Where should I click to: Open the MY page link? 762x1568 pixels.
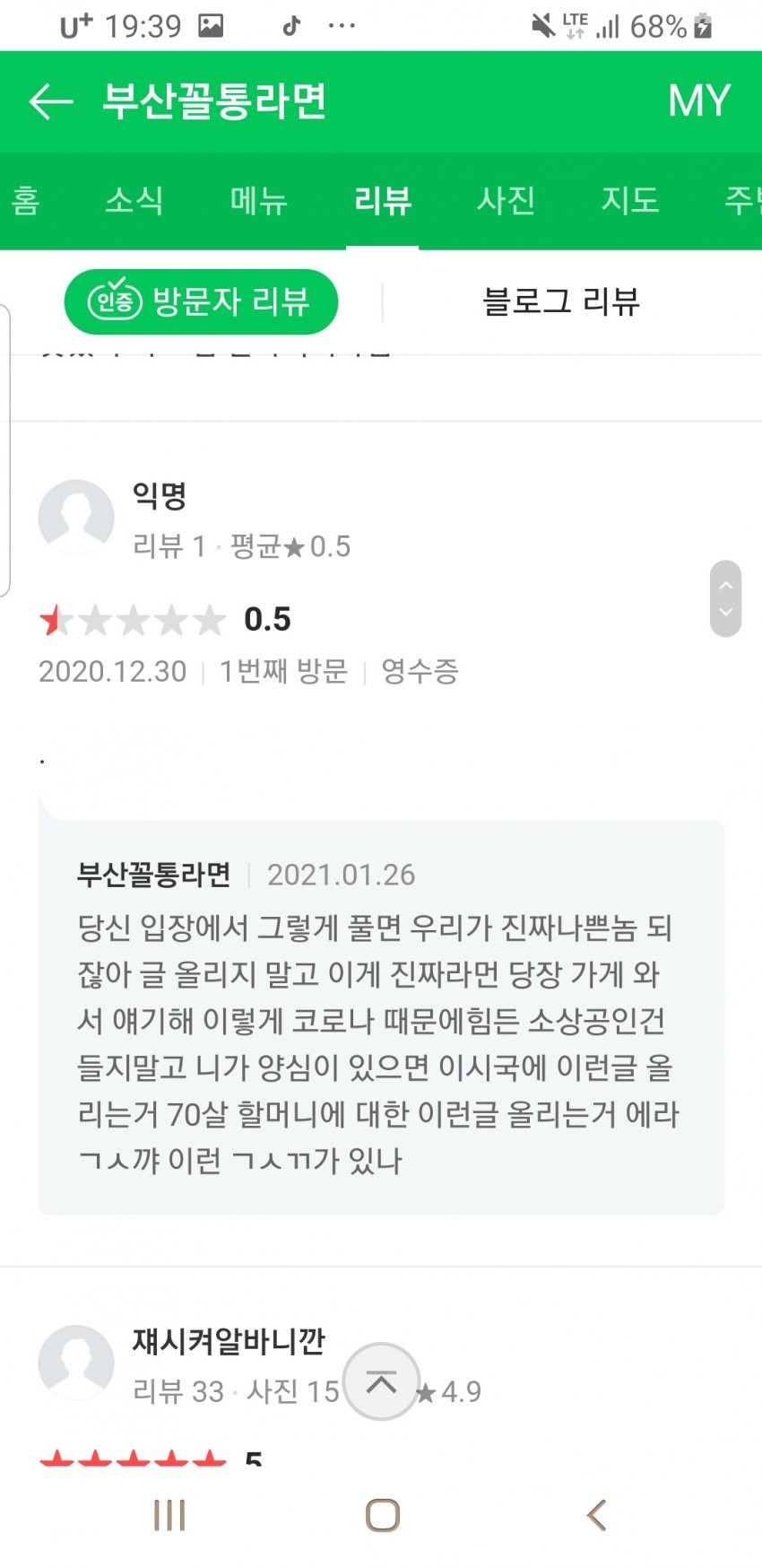[x=698, y=100]
